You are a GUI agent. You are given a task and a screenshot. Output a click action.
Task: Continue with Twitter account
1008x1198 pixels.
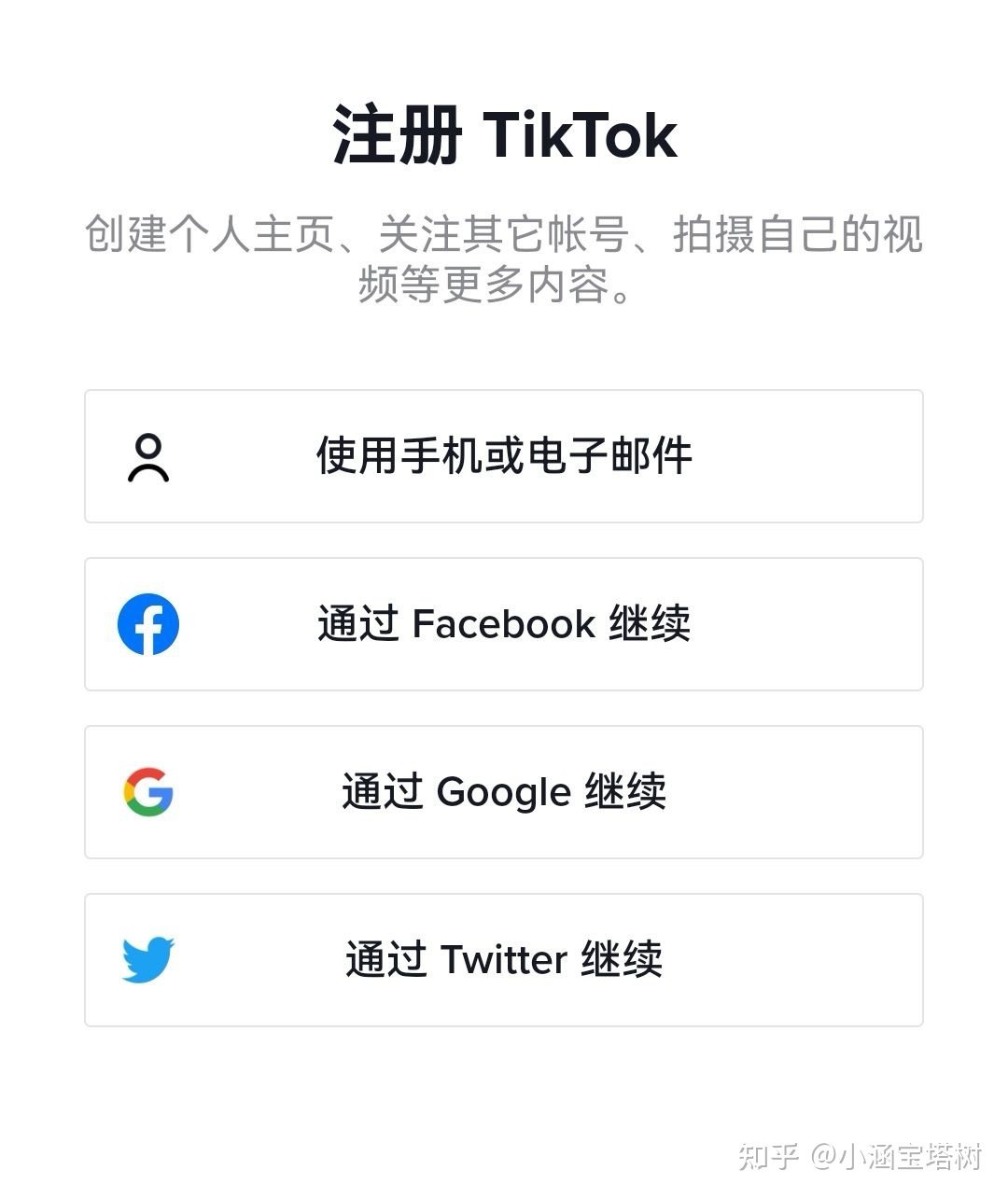coord(504,960)
